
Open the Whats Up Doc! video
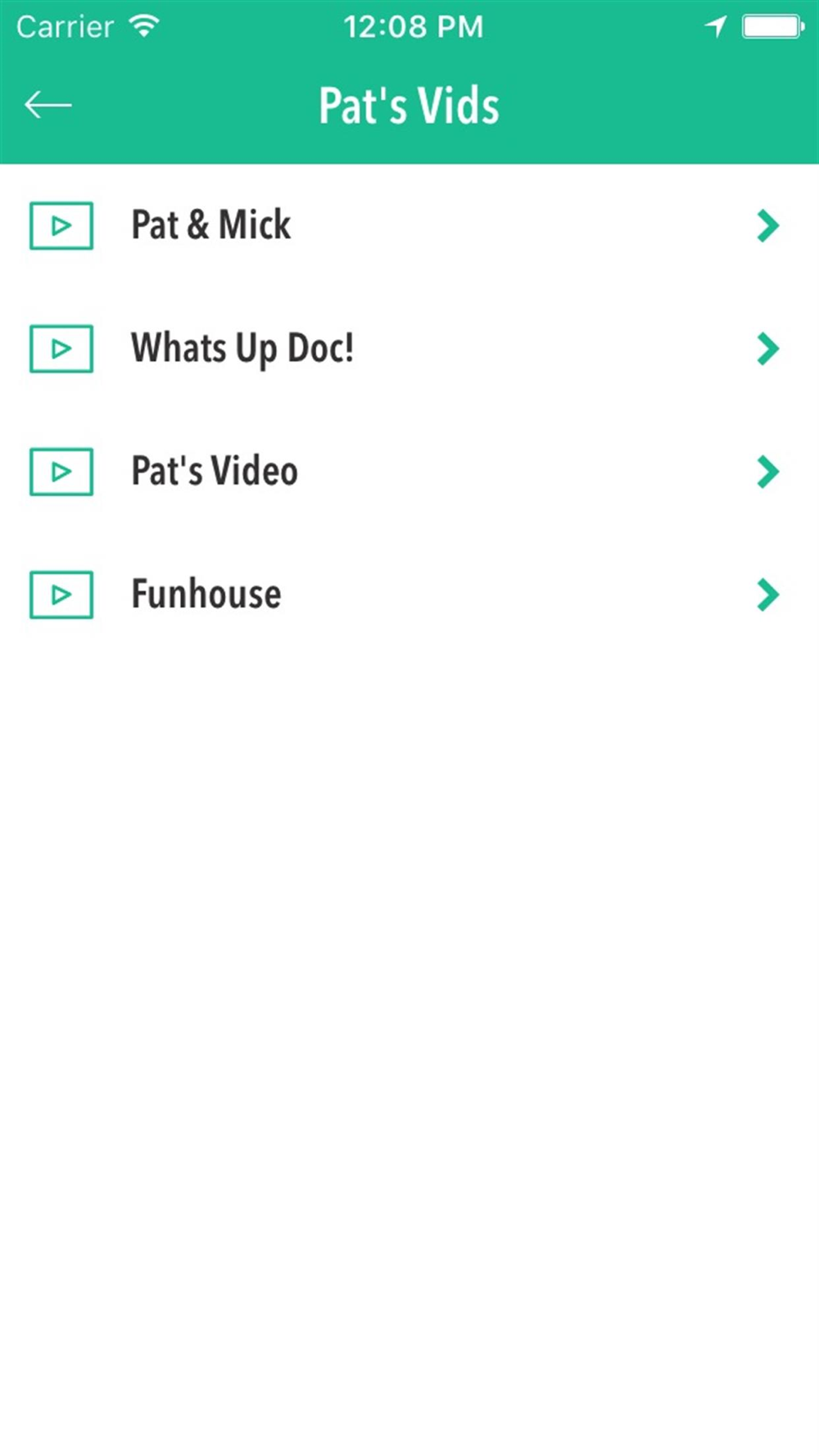click(409, 348)
